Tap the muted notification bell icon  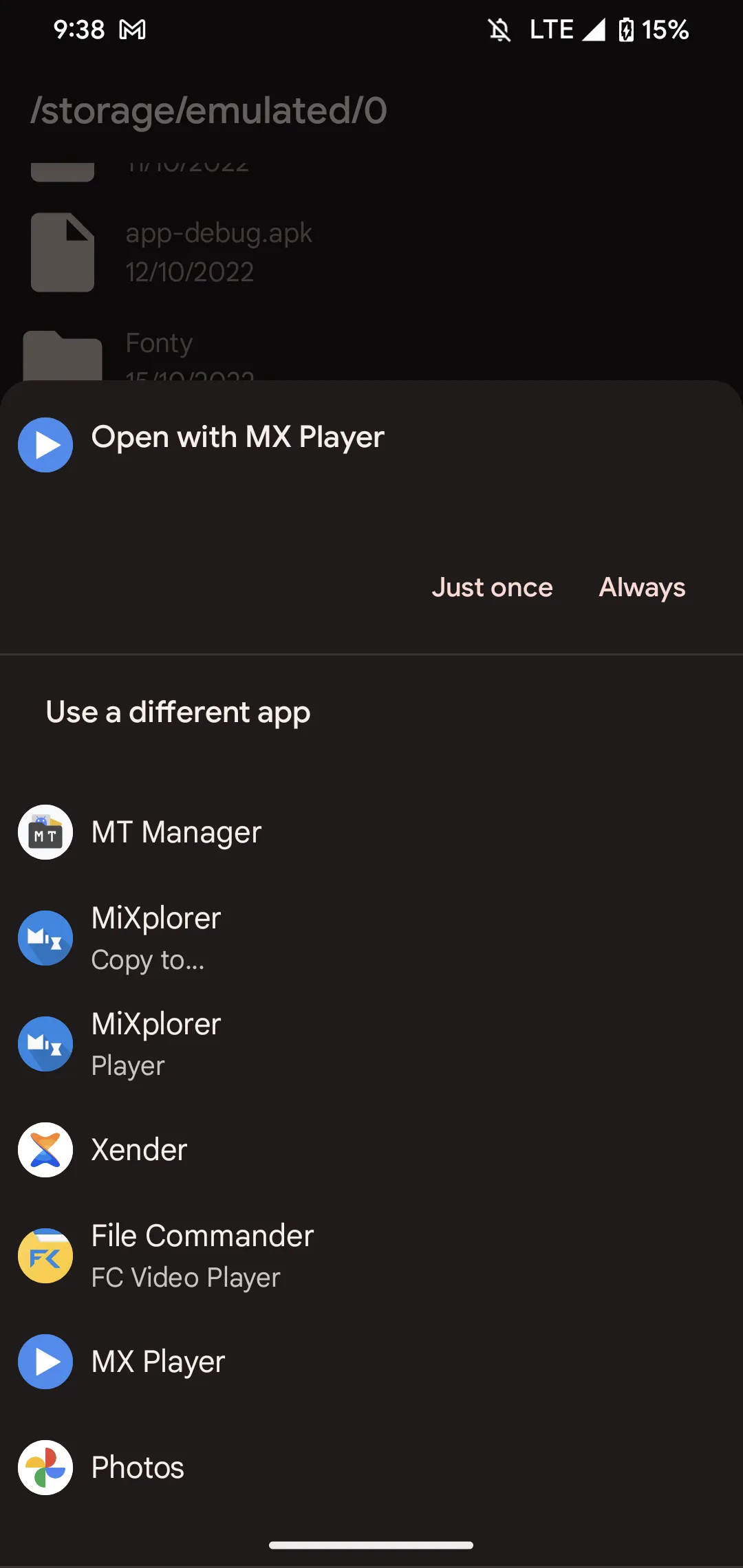(x=500, y=29)
